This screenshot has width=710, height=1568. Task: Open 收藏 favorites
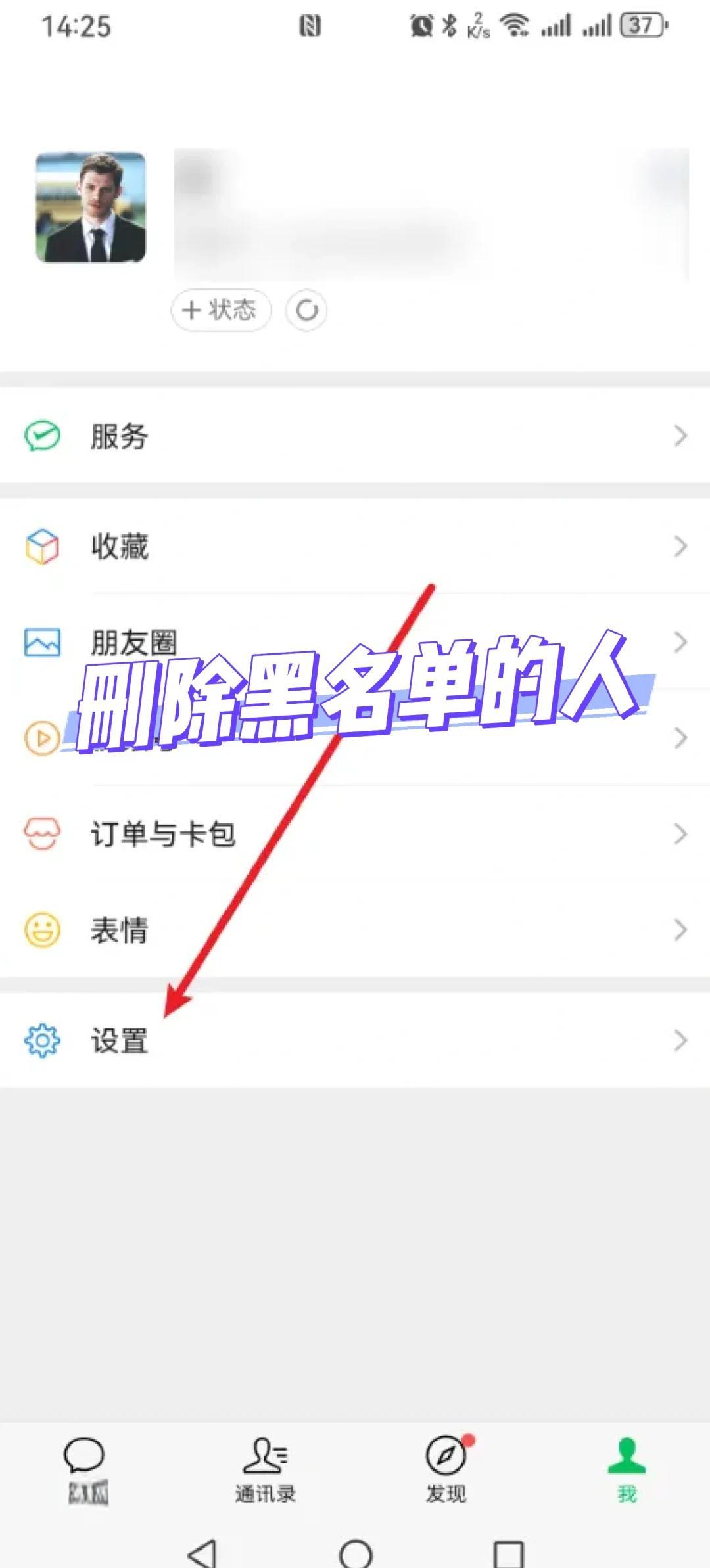click(x=355, y=546)
